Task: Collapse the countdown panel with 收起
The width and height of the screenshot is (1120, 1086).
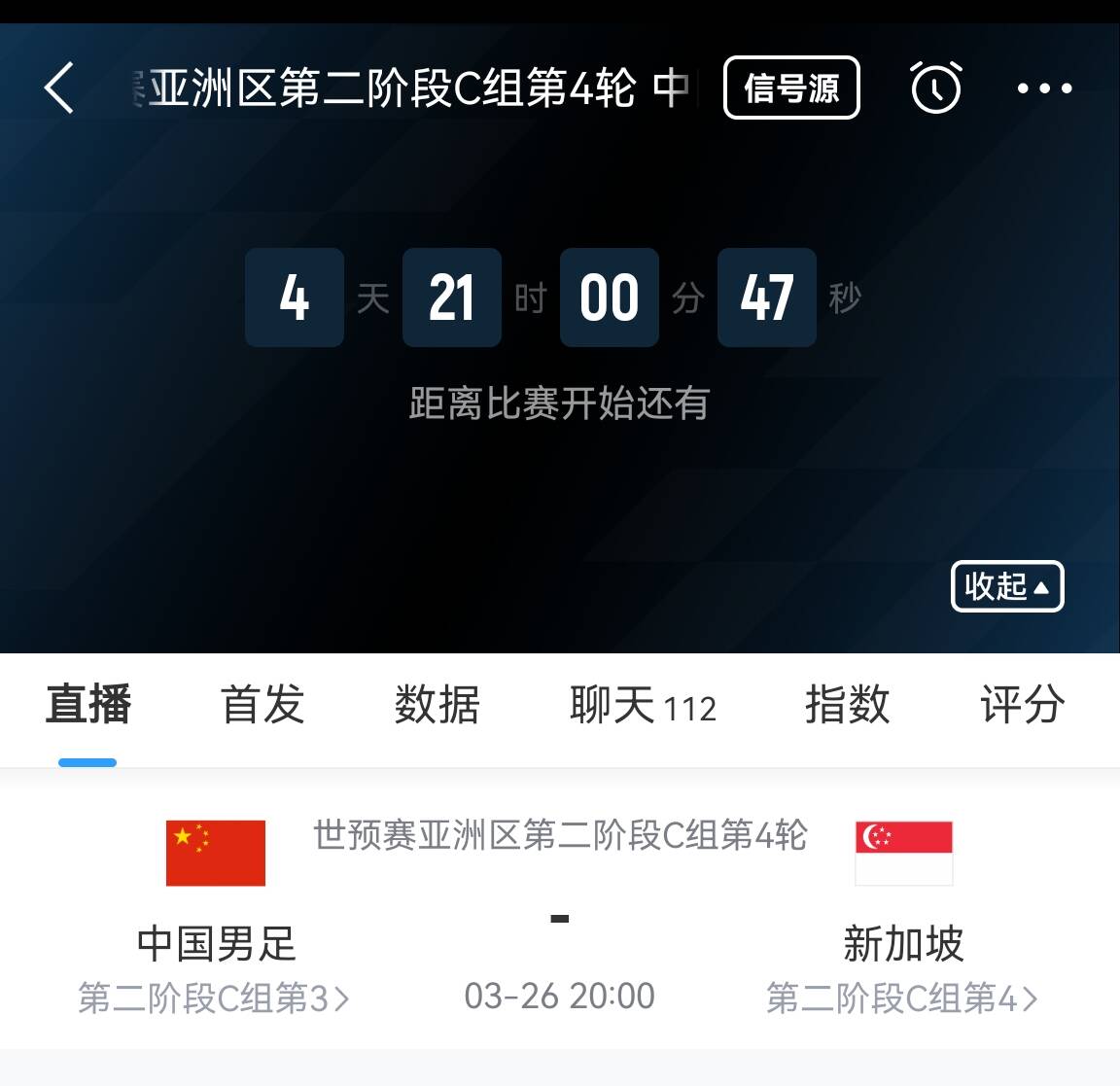Action: pos(1006,586)
